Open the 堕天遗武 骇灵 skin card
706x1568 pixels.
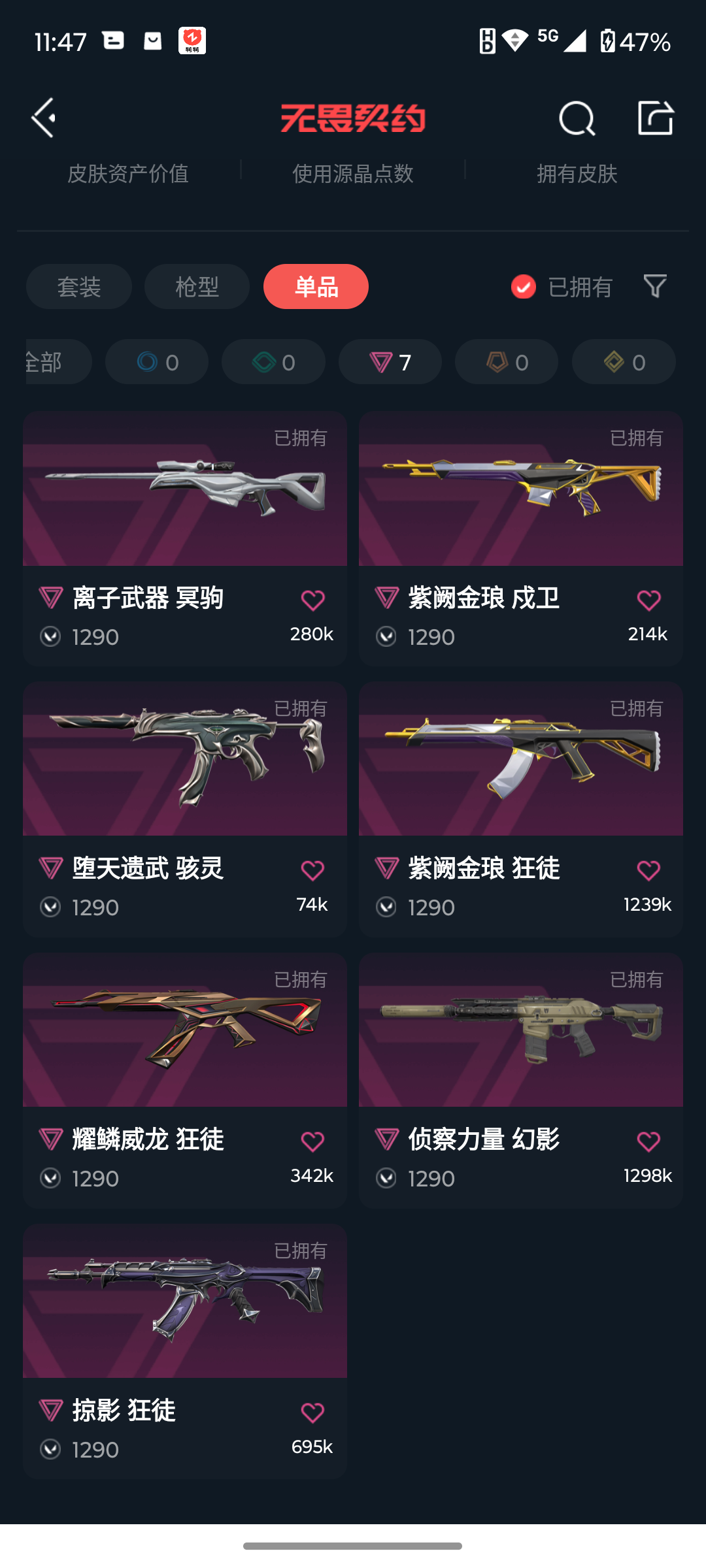click(x=185, y=809)
